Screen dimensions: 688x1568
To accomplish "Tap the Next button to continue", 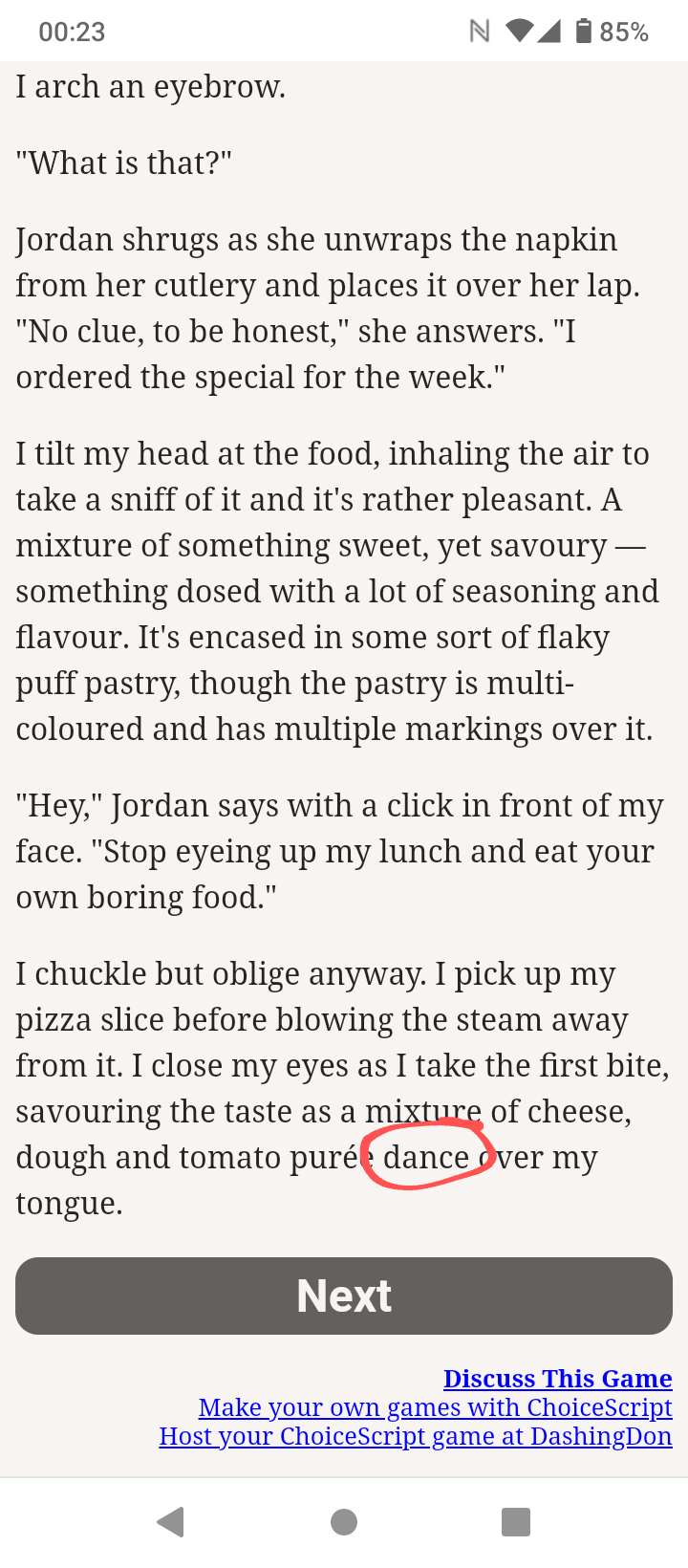I will pos(344,1296).
